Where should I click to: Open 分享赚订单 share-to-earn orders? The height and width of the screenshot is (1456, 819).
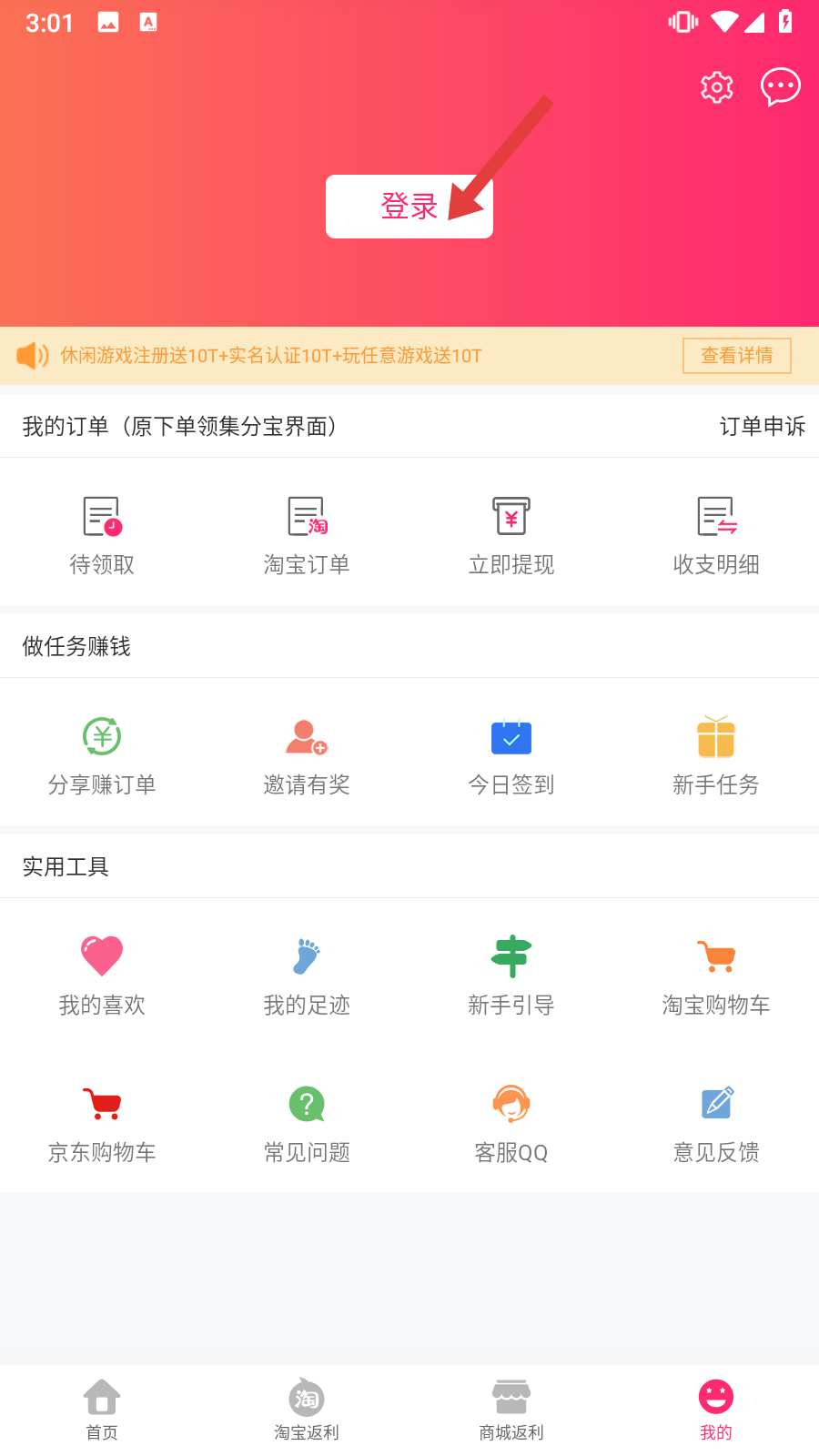102,756
